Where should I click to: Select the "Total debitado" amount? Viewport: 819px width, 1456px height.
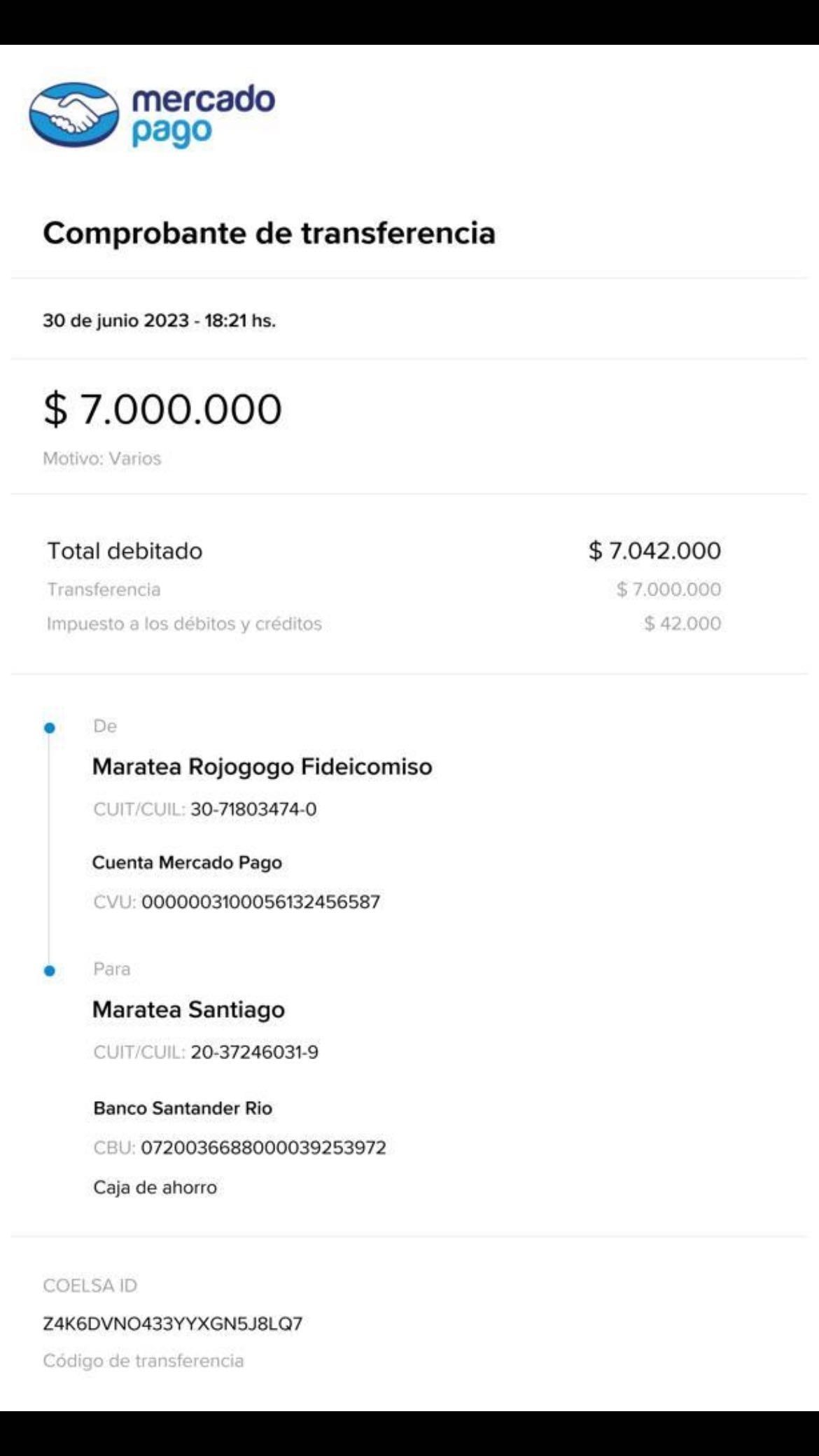pos(655,552)
